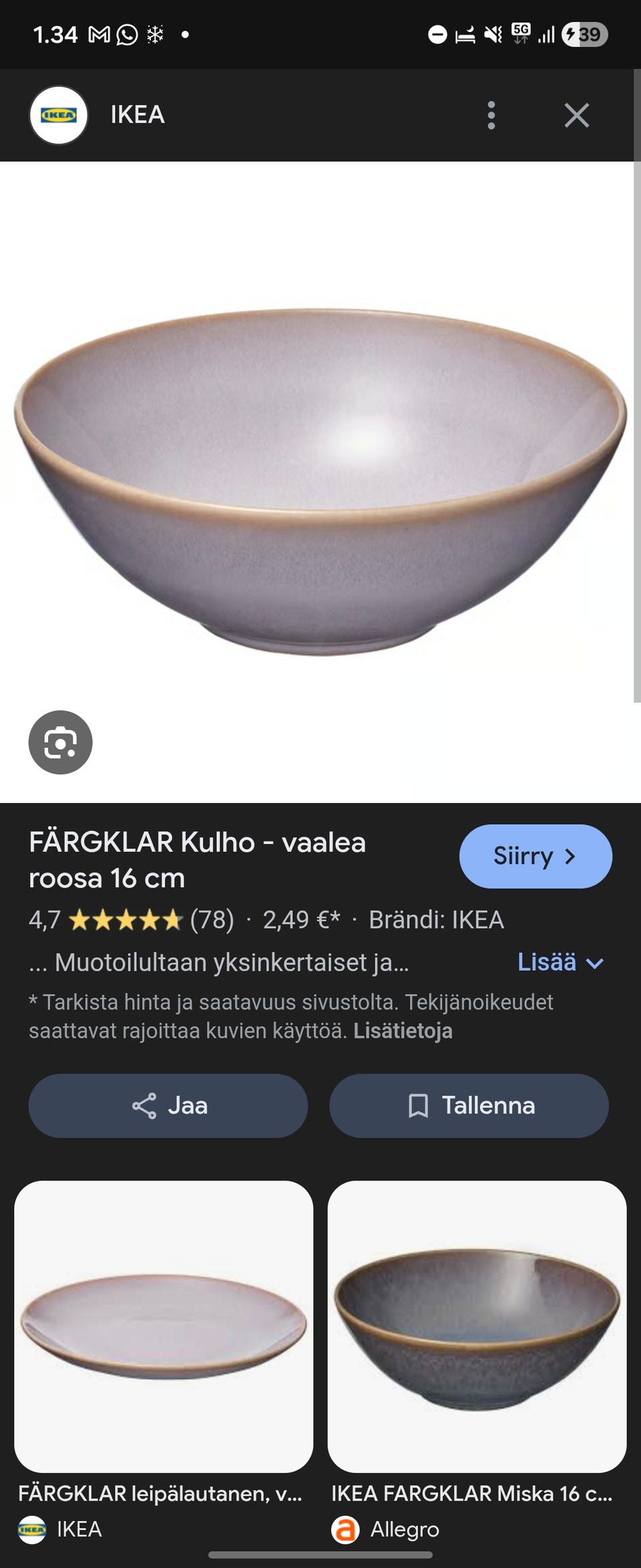641x1568 pixels.
Task: Open Google Lens image search
Action: tap(60, 744)
